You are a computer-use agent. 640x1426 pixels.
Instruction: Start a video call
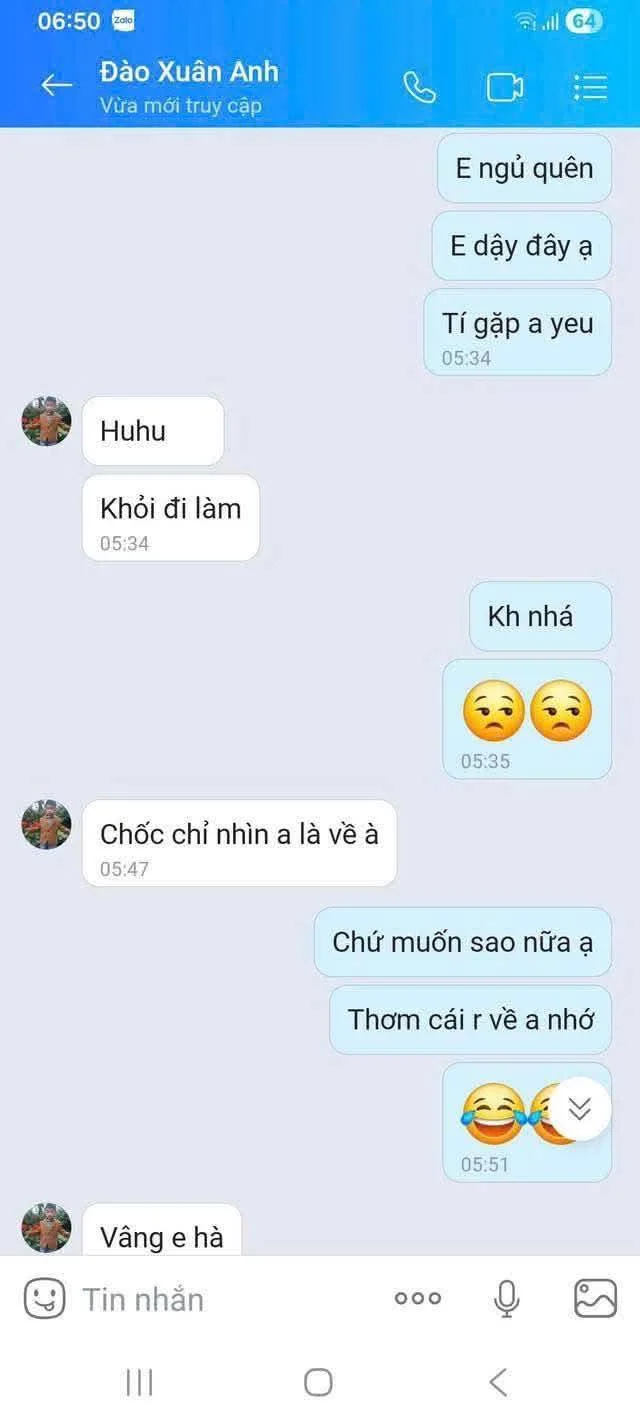[504, 88]
